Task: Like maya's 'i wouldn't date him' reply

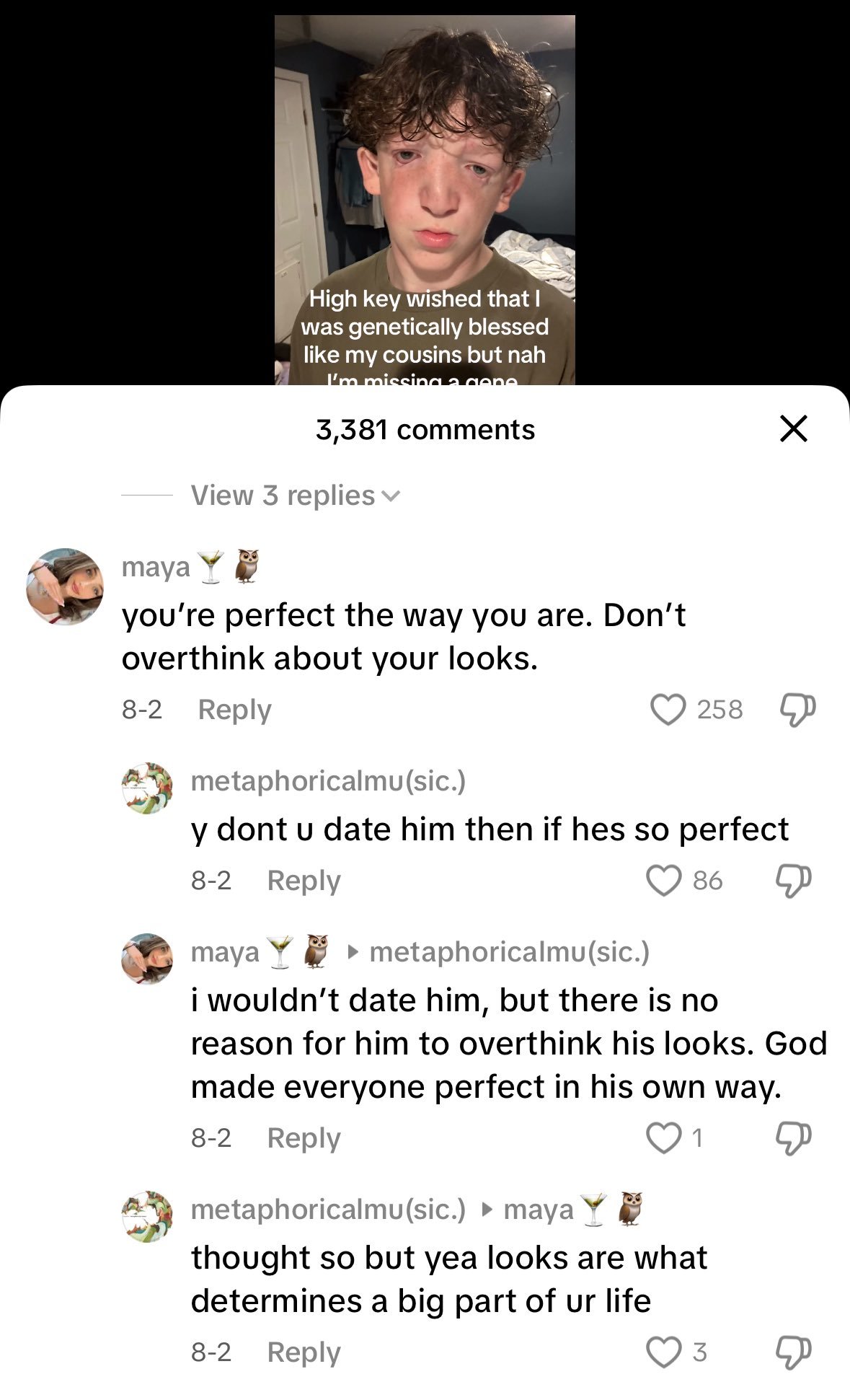Action: 662,1137
